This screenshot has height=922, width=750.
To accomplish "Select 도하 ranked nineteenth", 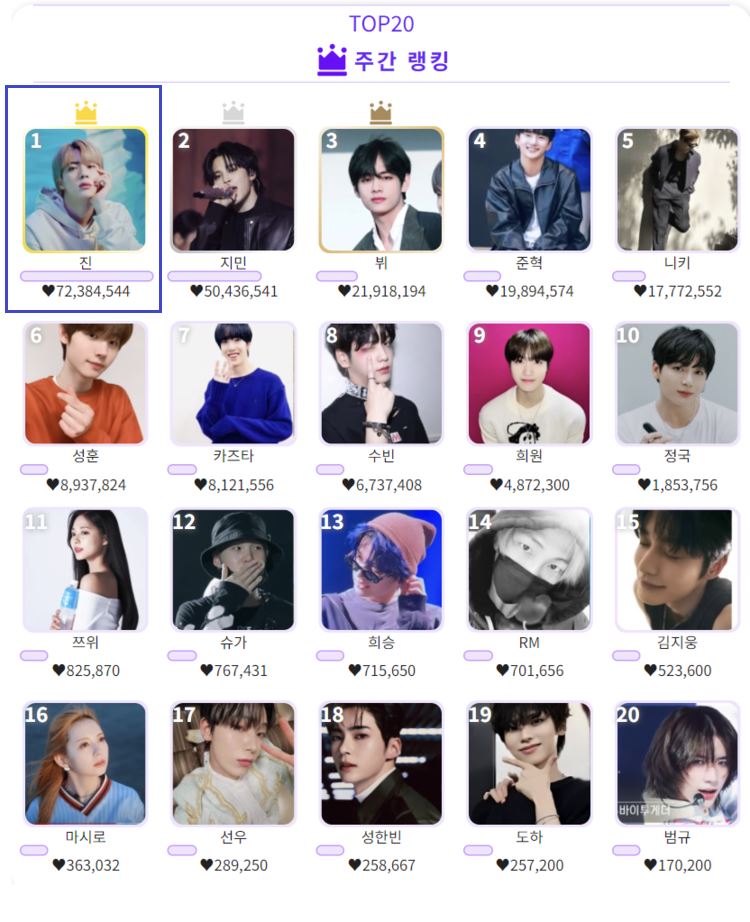I will point(529,763).
